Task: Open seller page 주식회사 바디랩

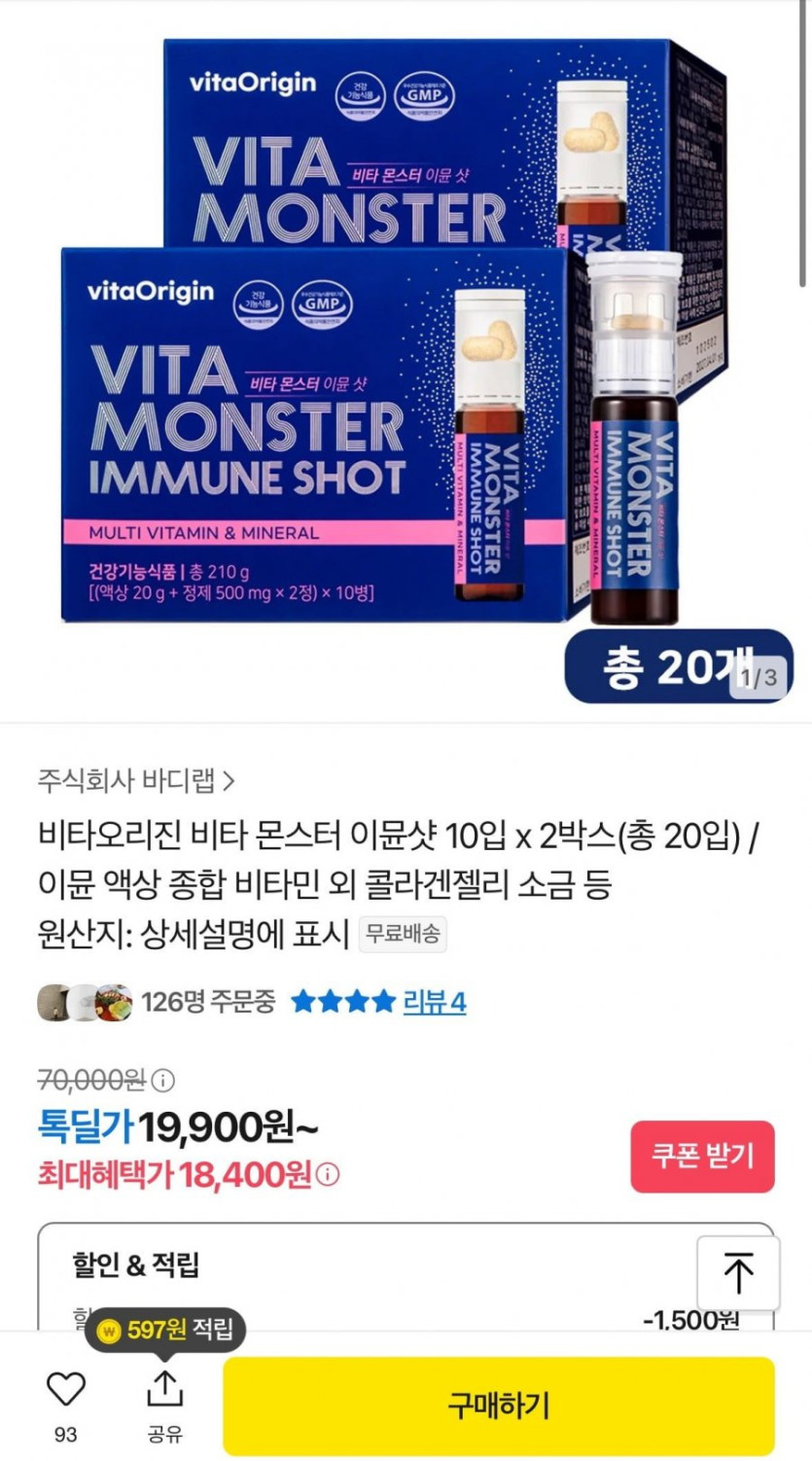Action: 136,779
